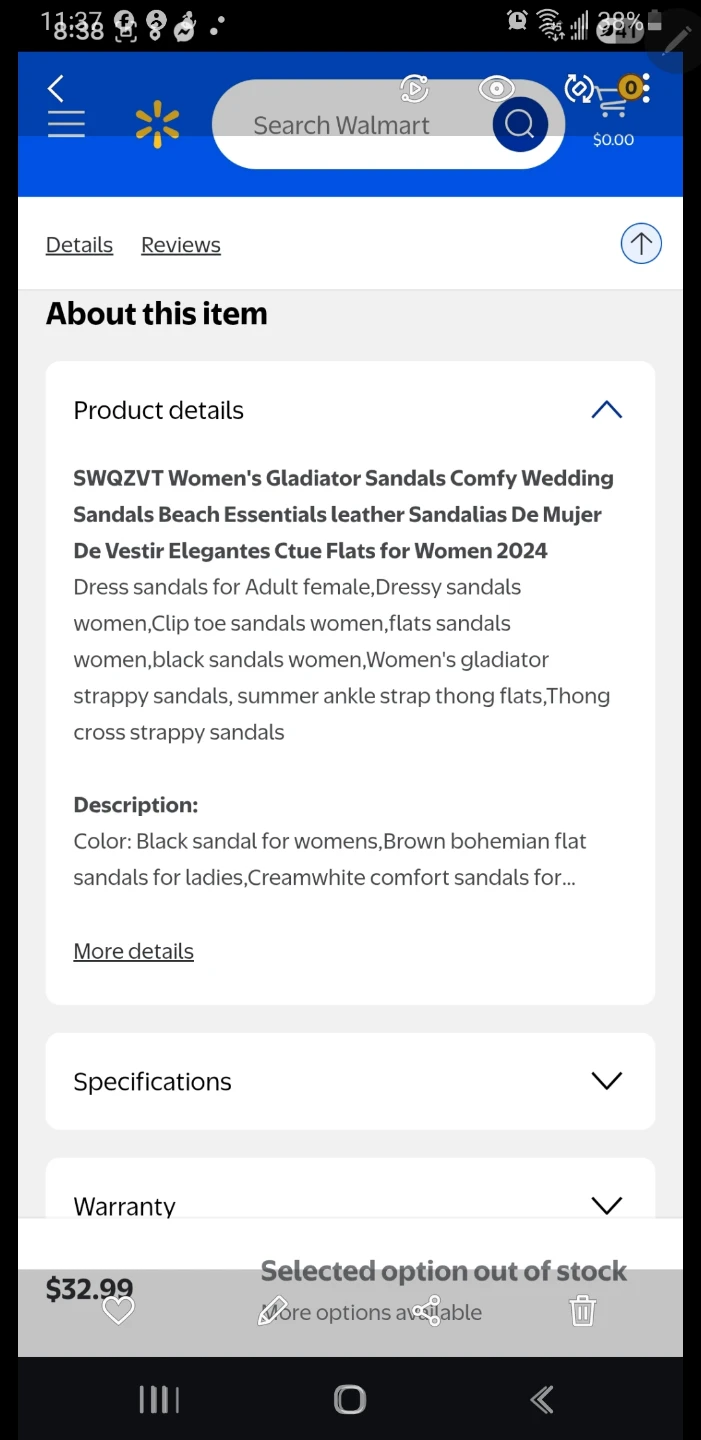Screen dimensions: 701x1440
Task: Jump to the Details section link
Action: [x=79, y=245]
